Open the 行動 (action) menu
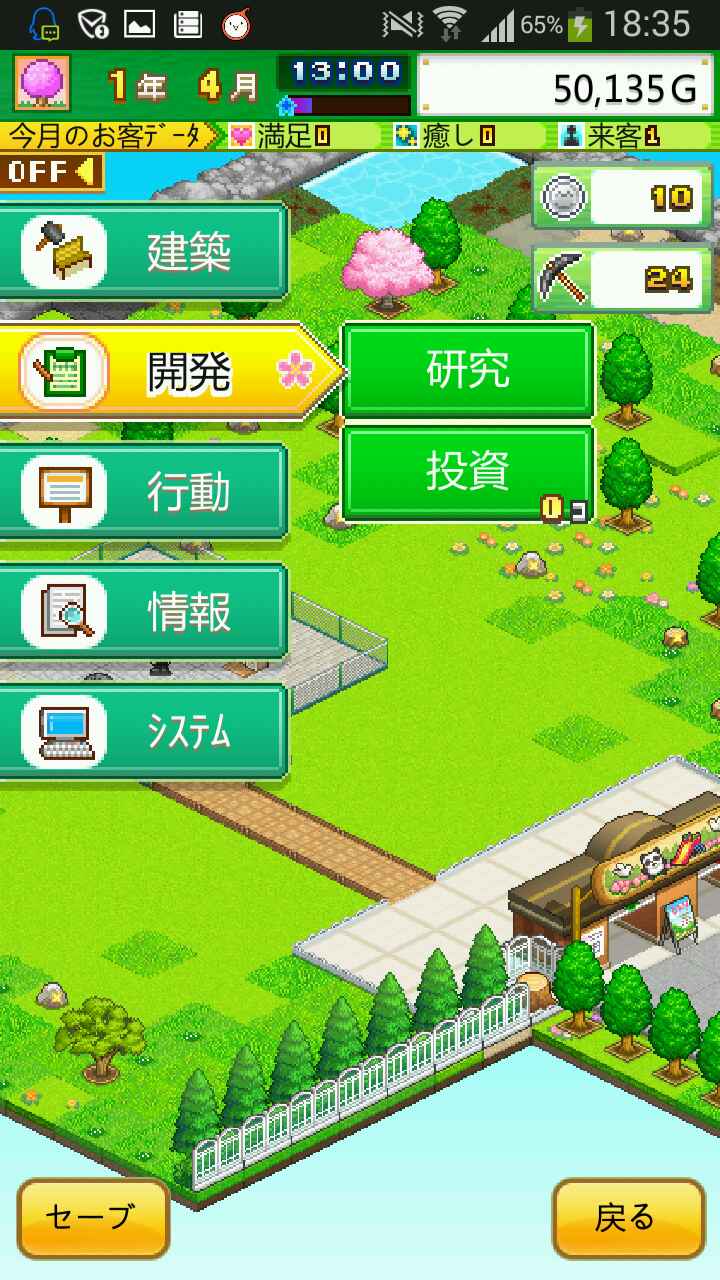Screen dimensions: 720x1280 tap(145, 492)
